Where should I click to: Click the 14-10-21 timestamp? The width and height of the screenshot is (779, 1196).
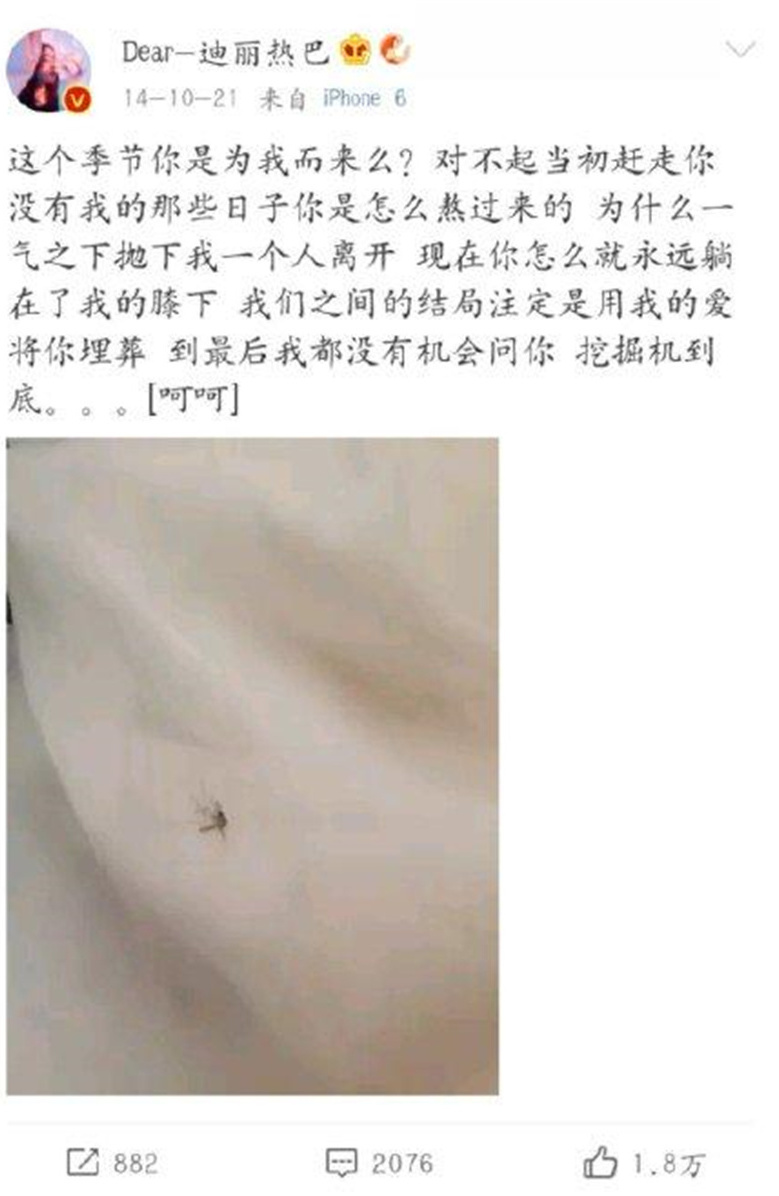(x=170, y=99)
